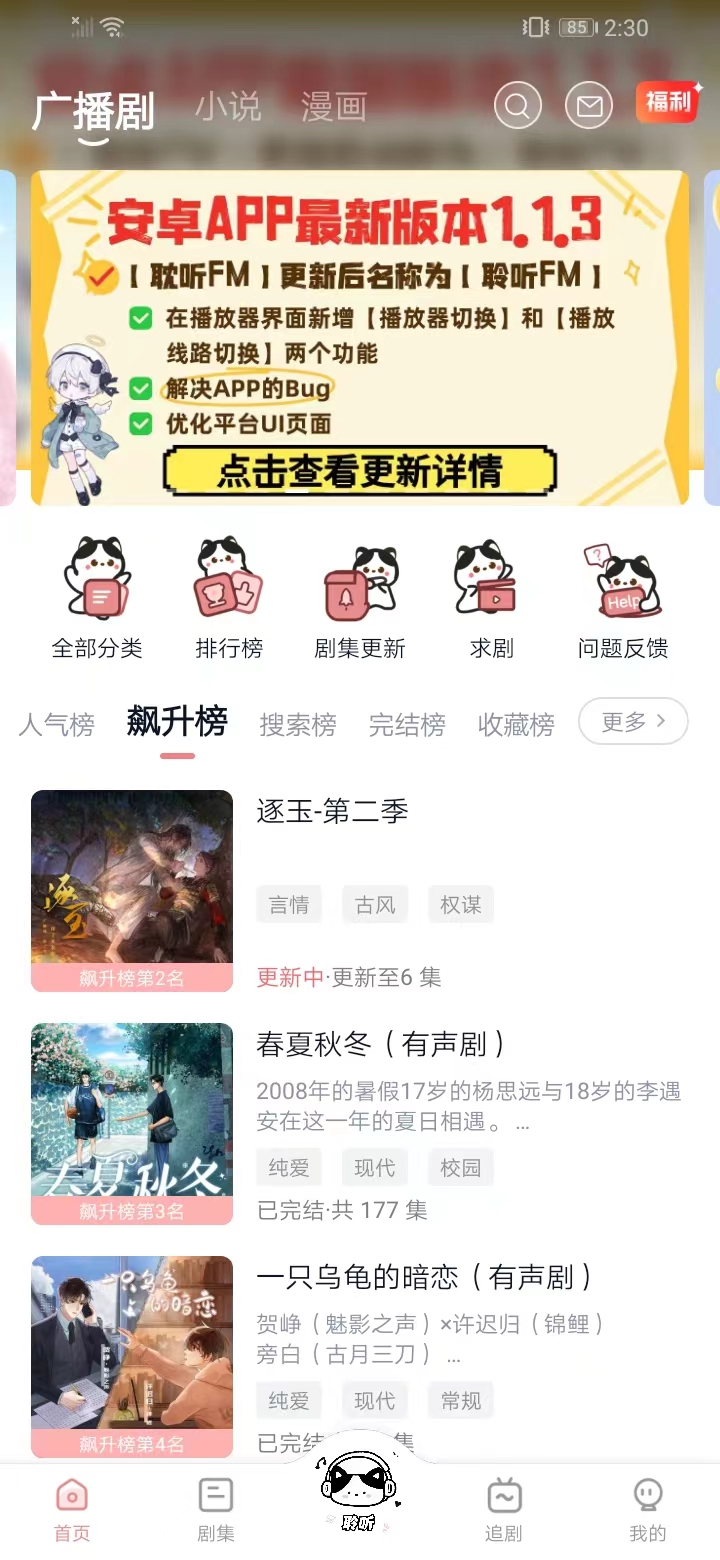Tap 点击查看更新详情 in the banner

(360, 470)
